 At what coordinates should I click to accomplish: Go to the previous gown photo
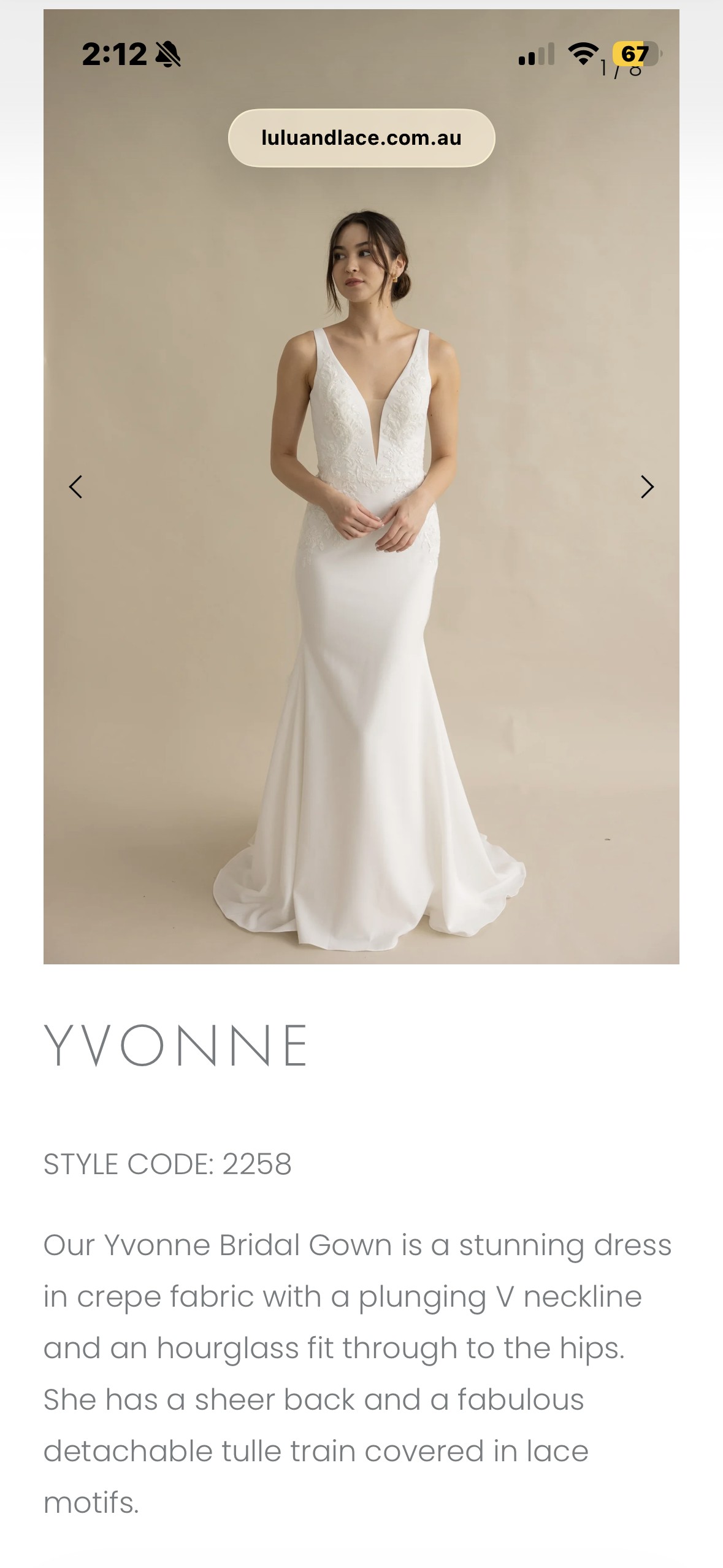click(75, 487)
